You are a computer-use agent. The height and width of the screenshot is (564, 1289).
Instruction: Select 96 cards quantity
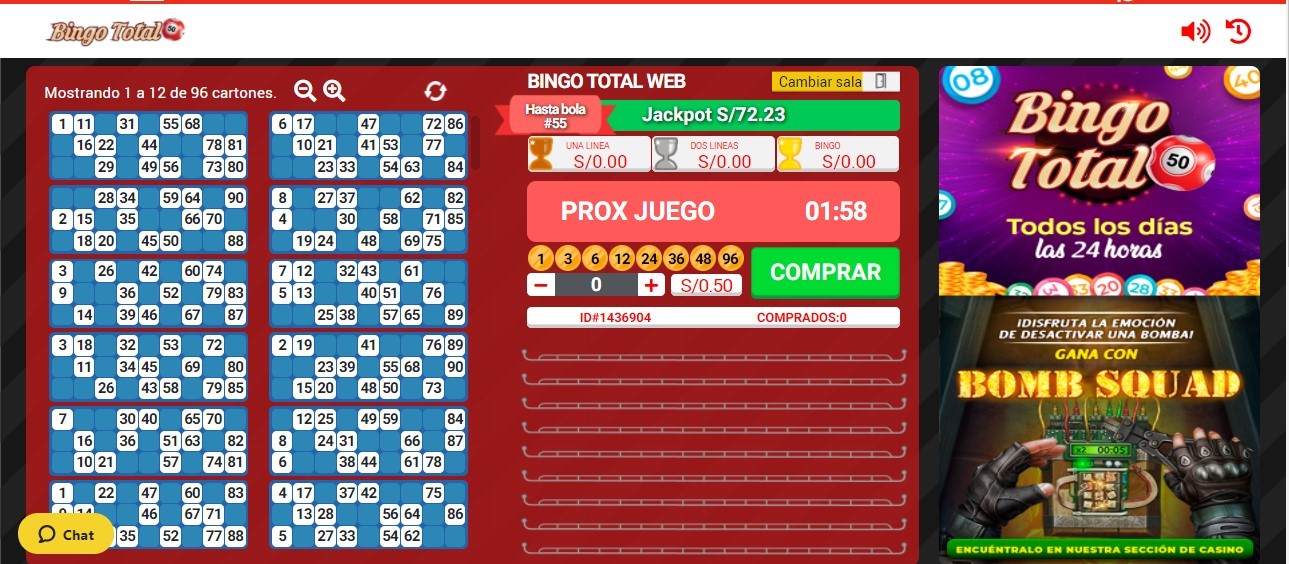731,259
